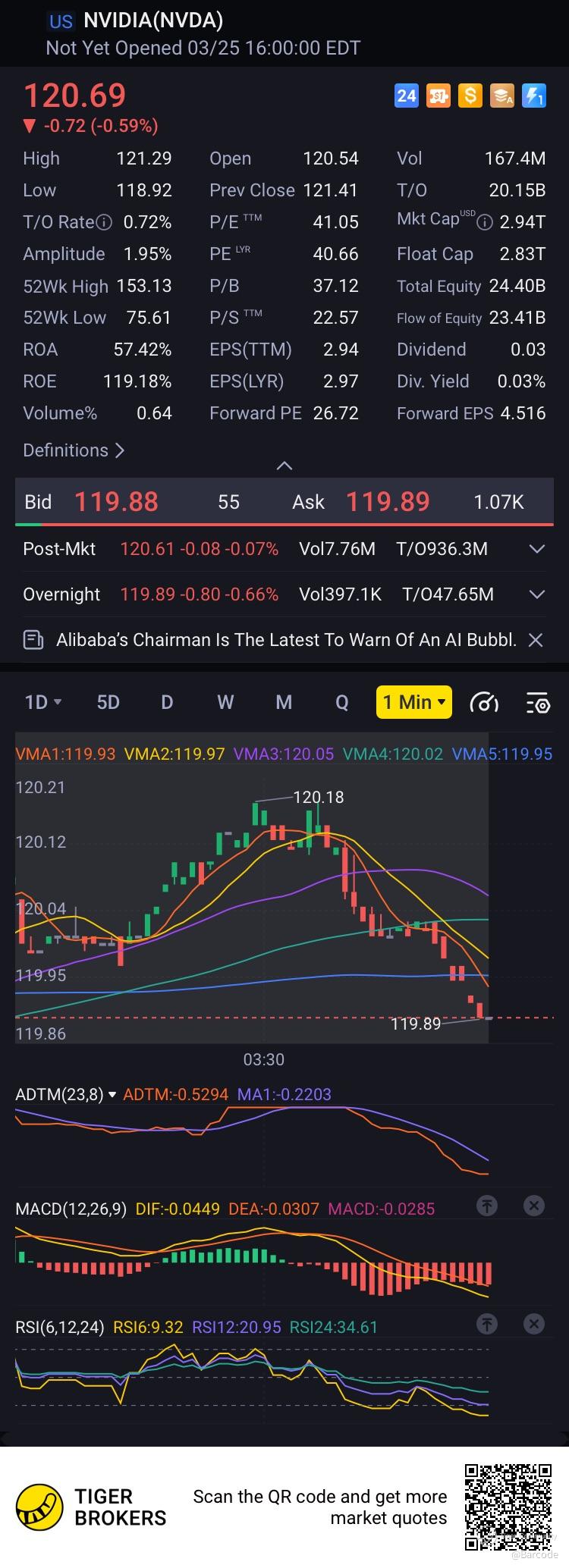Screen dimensions: 569x1568
Task: Open the Alibaba Chairman news headline
Action: coord(285,640)
